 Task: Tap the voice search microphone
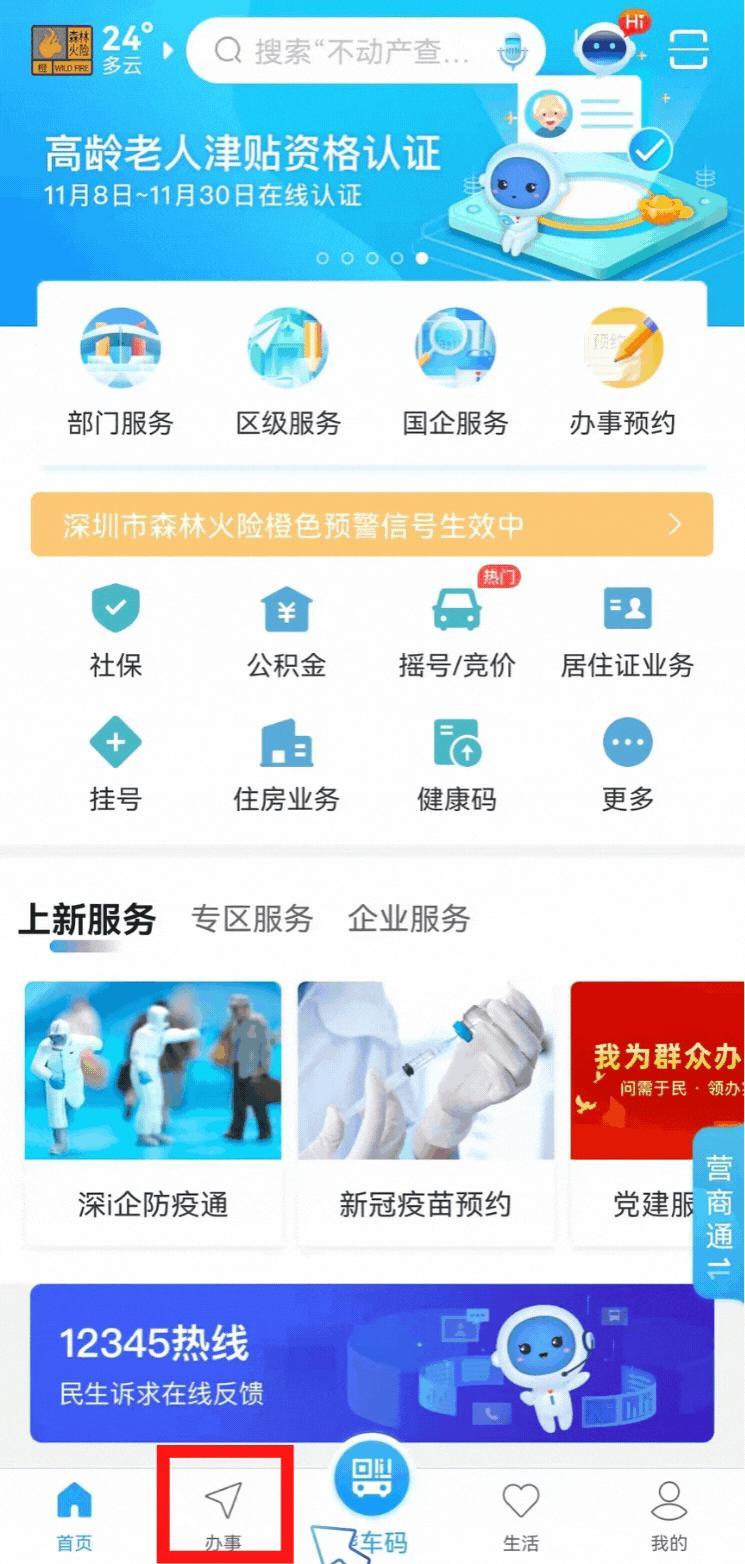point(513,50)
